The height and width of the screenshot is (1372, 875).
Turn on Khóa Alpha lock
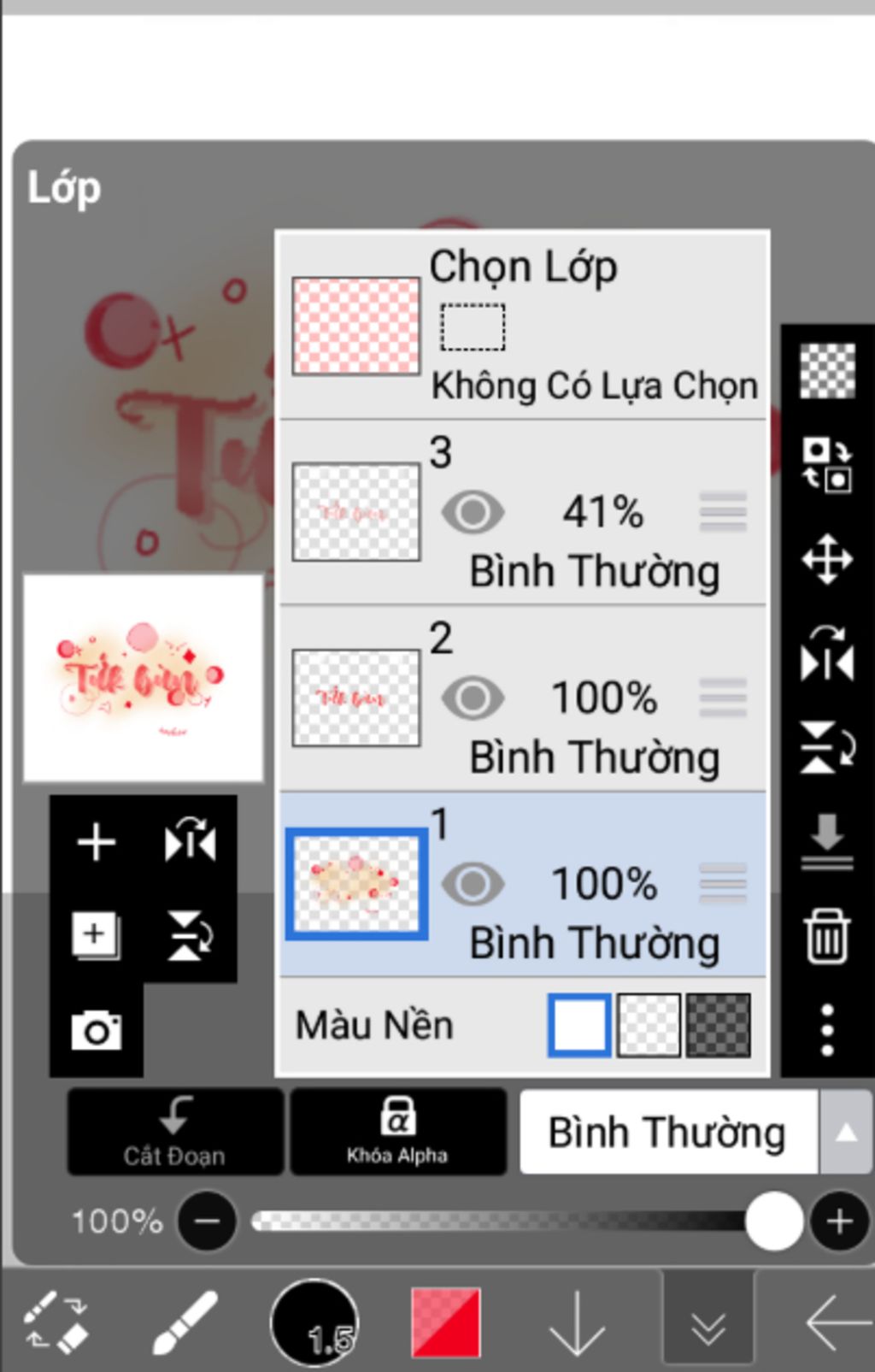pyautogui.click(x=397, y=1132)
